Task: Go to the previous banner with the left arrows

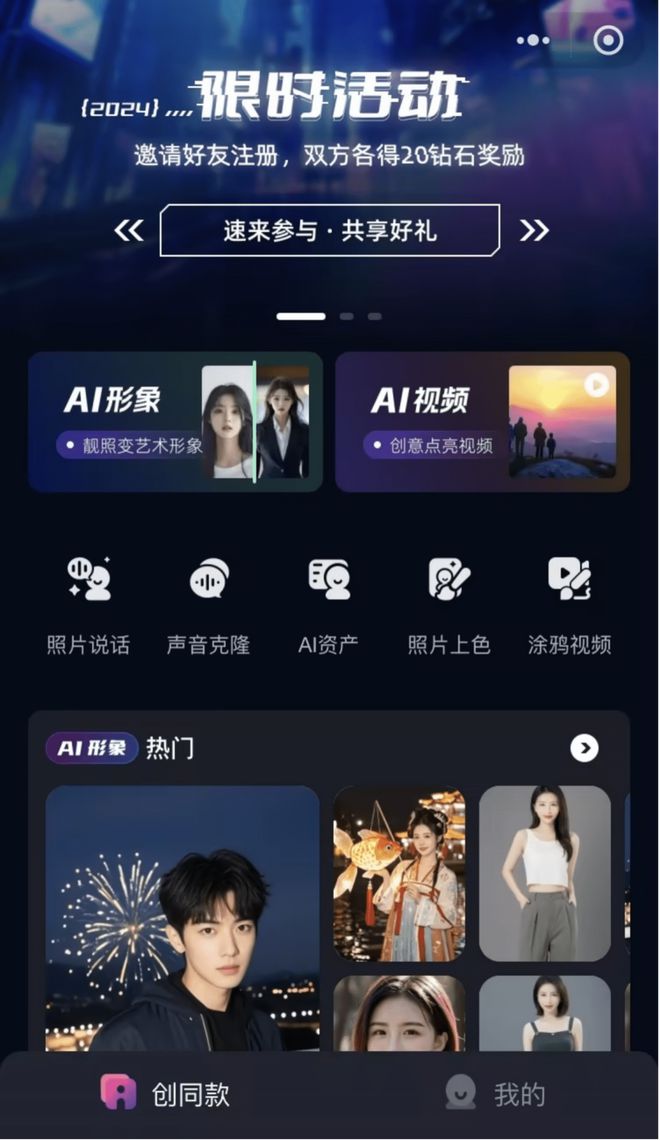Action: [x=128, y=231]
